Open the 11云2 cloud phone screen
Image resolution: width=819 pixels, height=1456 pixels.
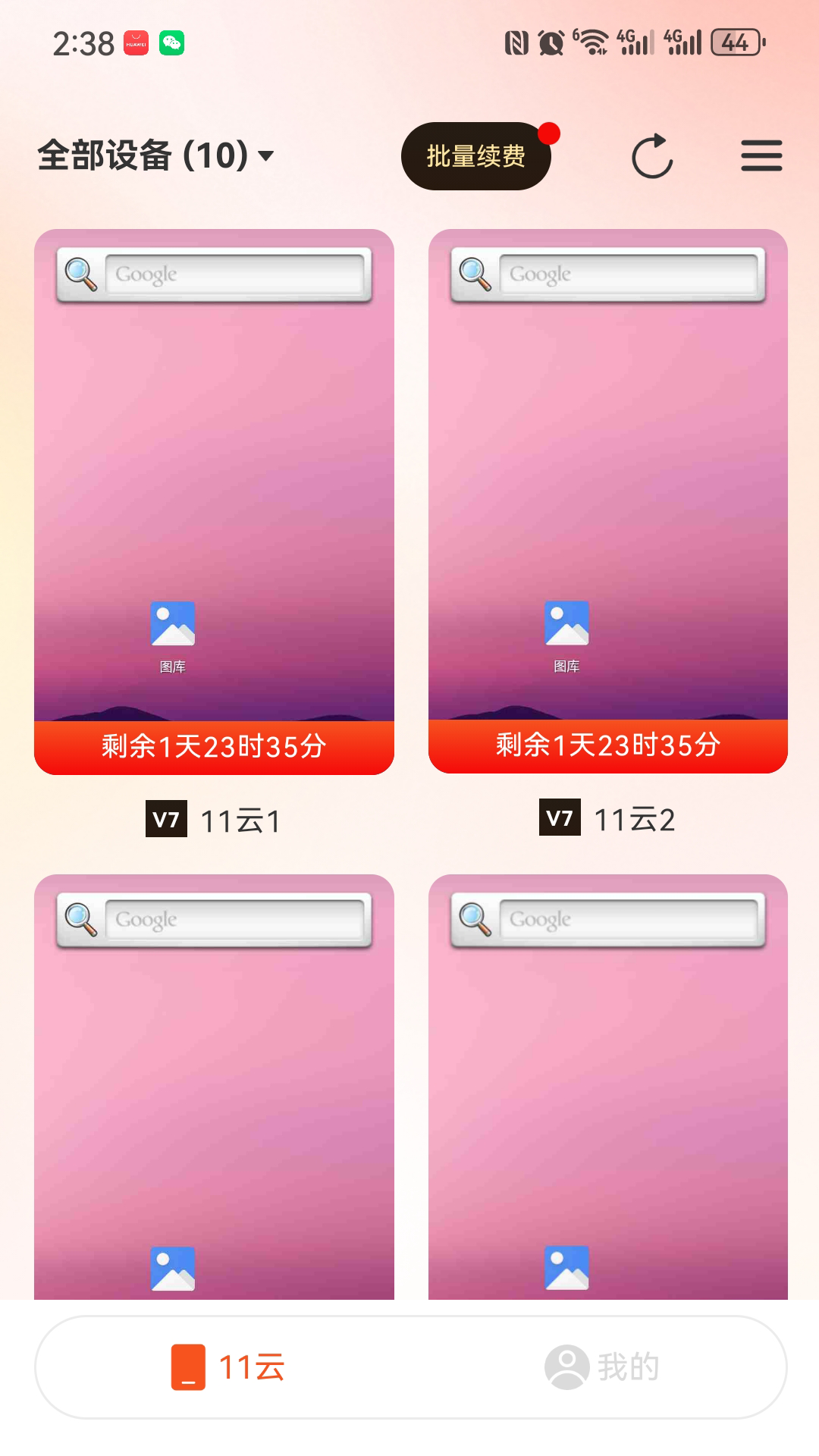point(607,485)
